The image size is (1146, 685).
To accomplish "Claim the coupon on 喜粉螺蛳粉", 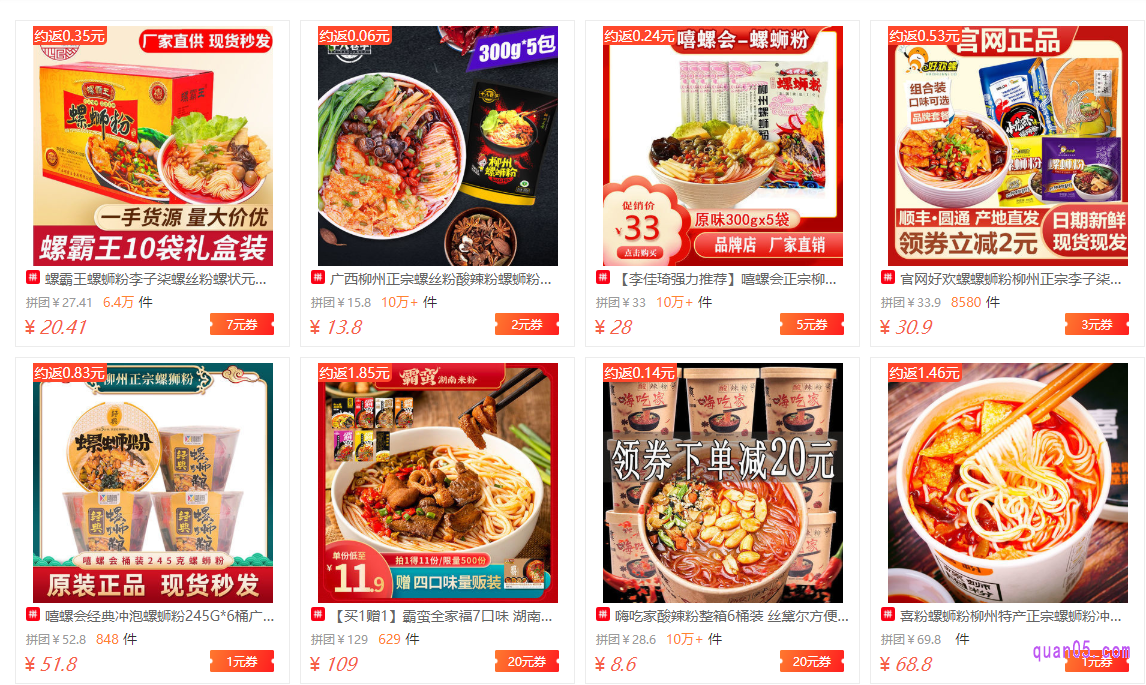I will click(1096, 662).
